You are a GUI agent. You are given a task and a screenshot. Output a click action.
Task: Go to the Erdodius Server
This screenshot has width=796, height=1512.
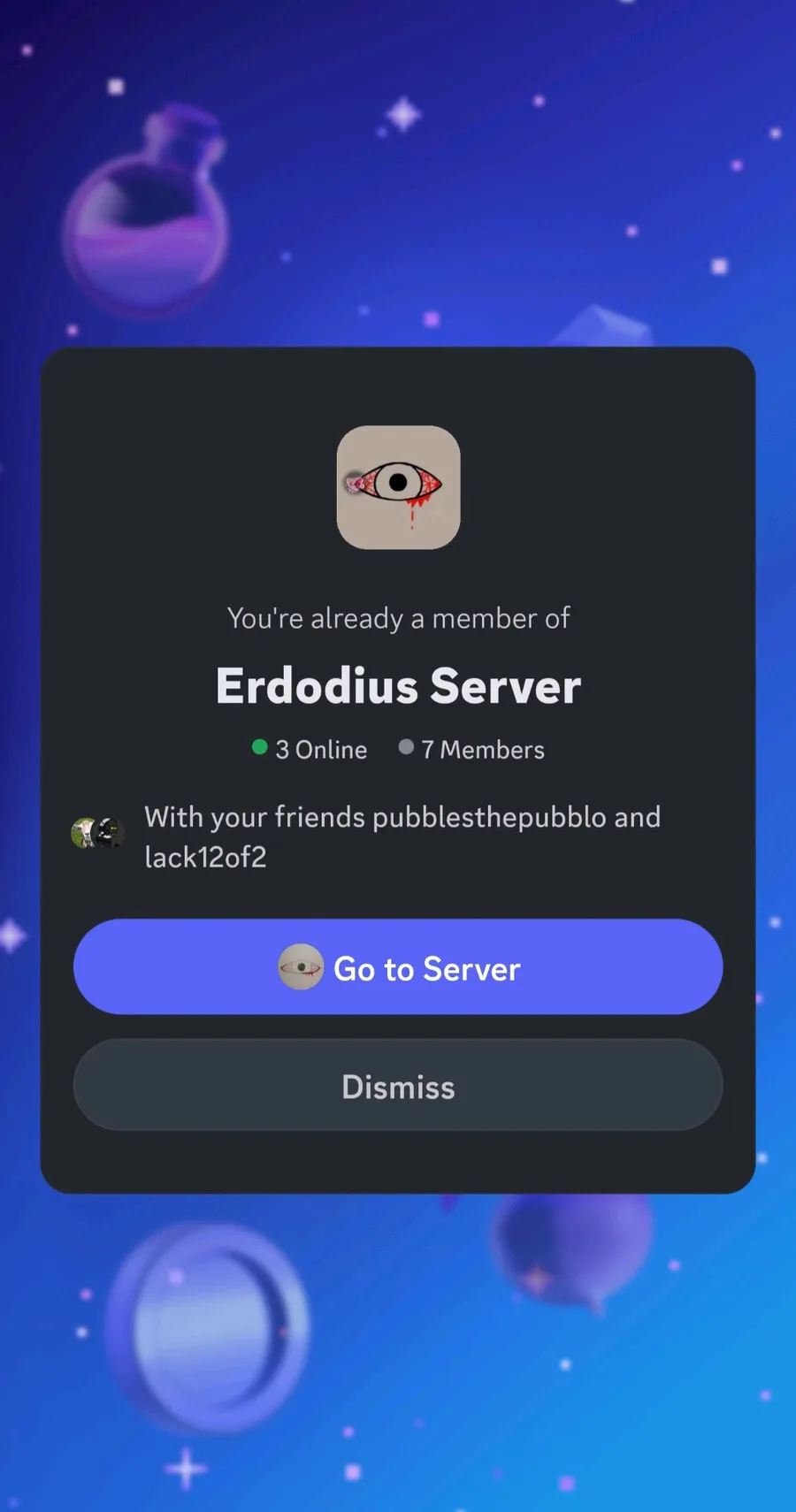[x=398, y=967]
